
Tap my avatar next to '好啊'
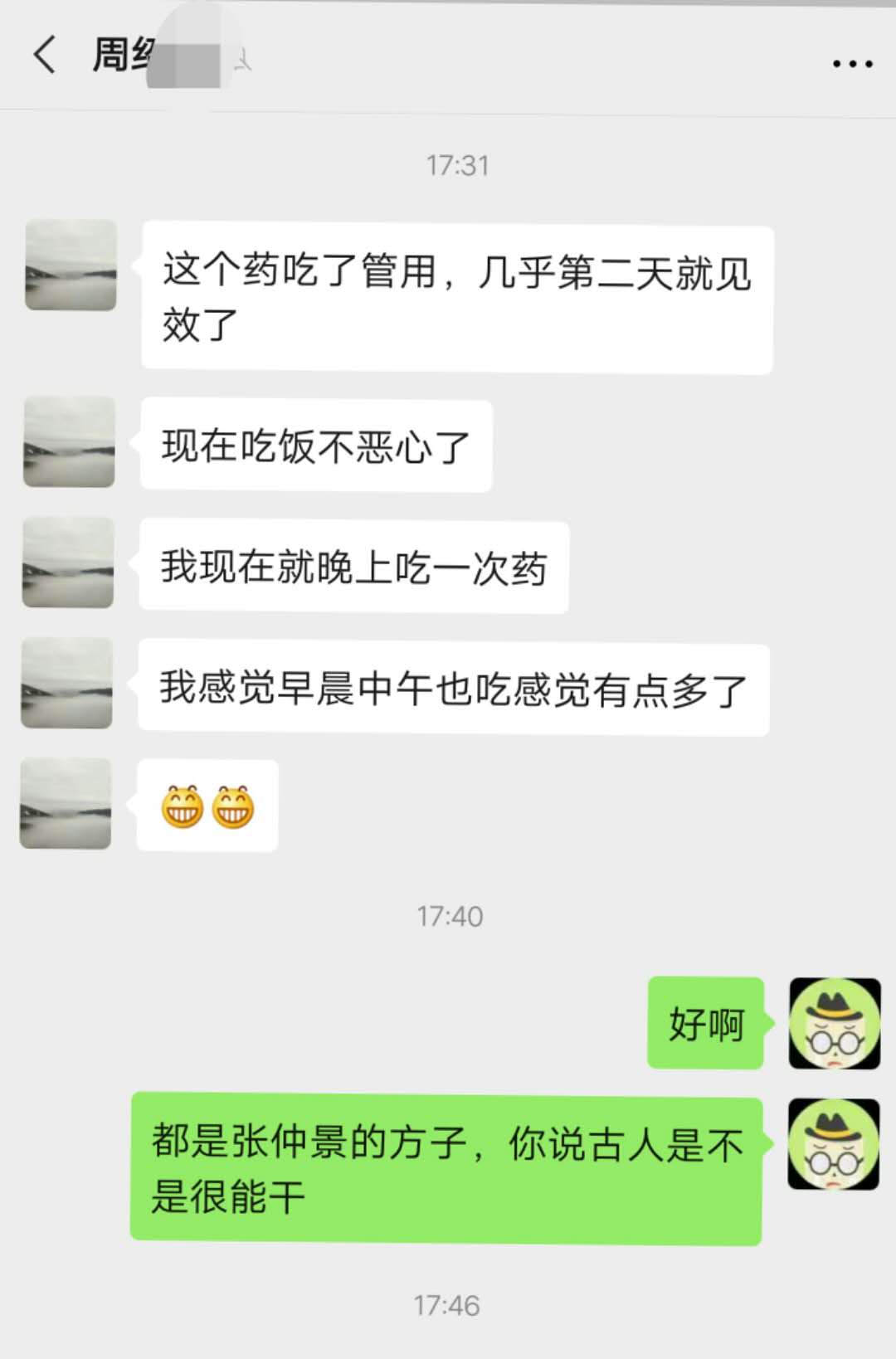[834, 1023]
